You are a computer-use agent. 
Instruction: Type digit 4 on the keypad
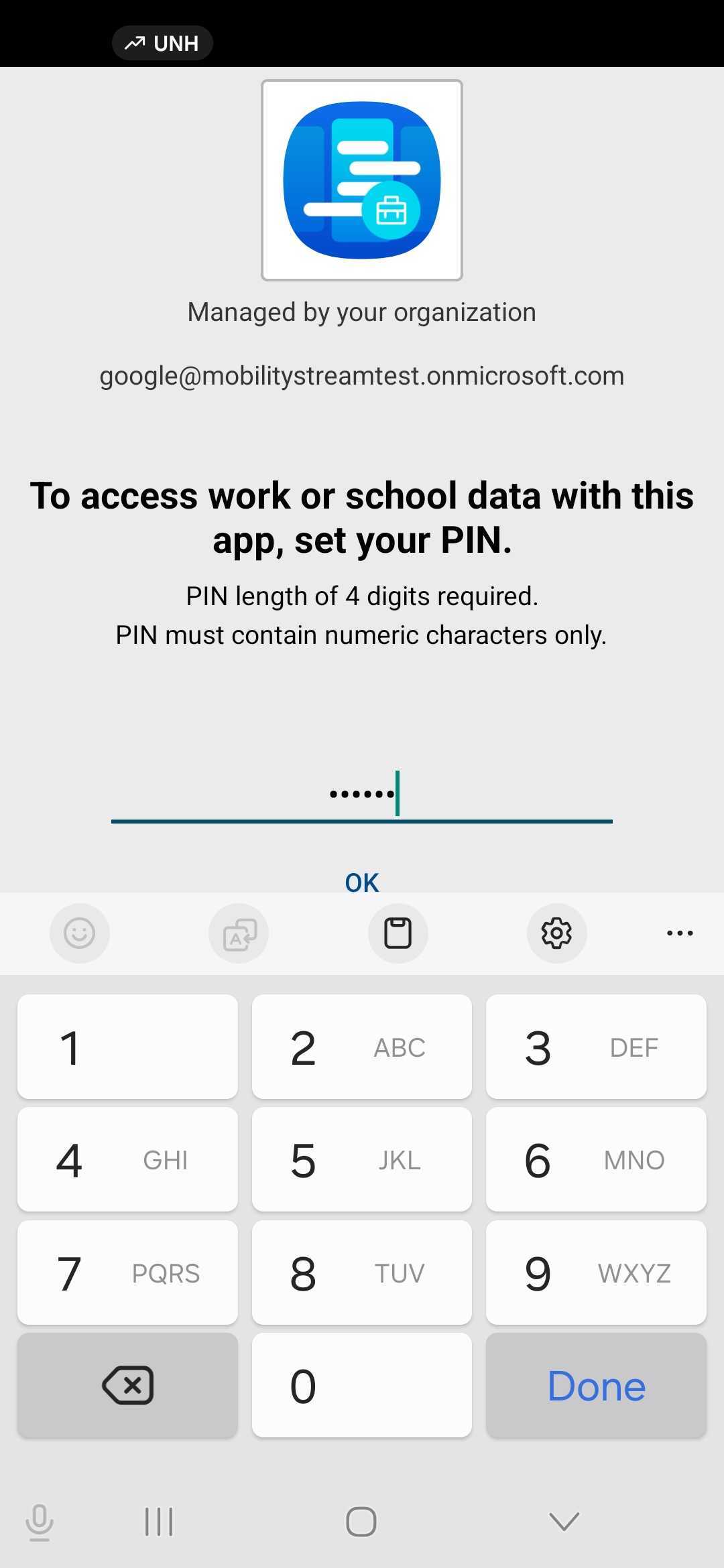127,1159
